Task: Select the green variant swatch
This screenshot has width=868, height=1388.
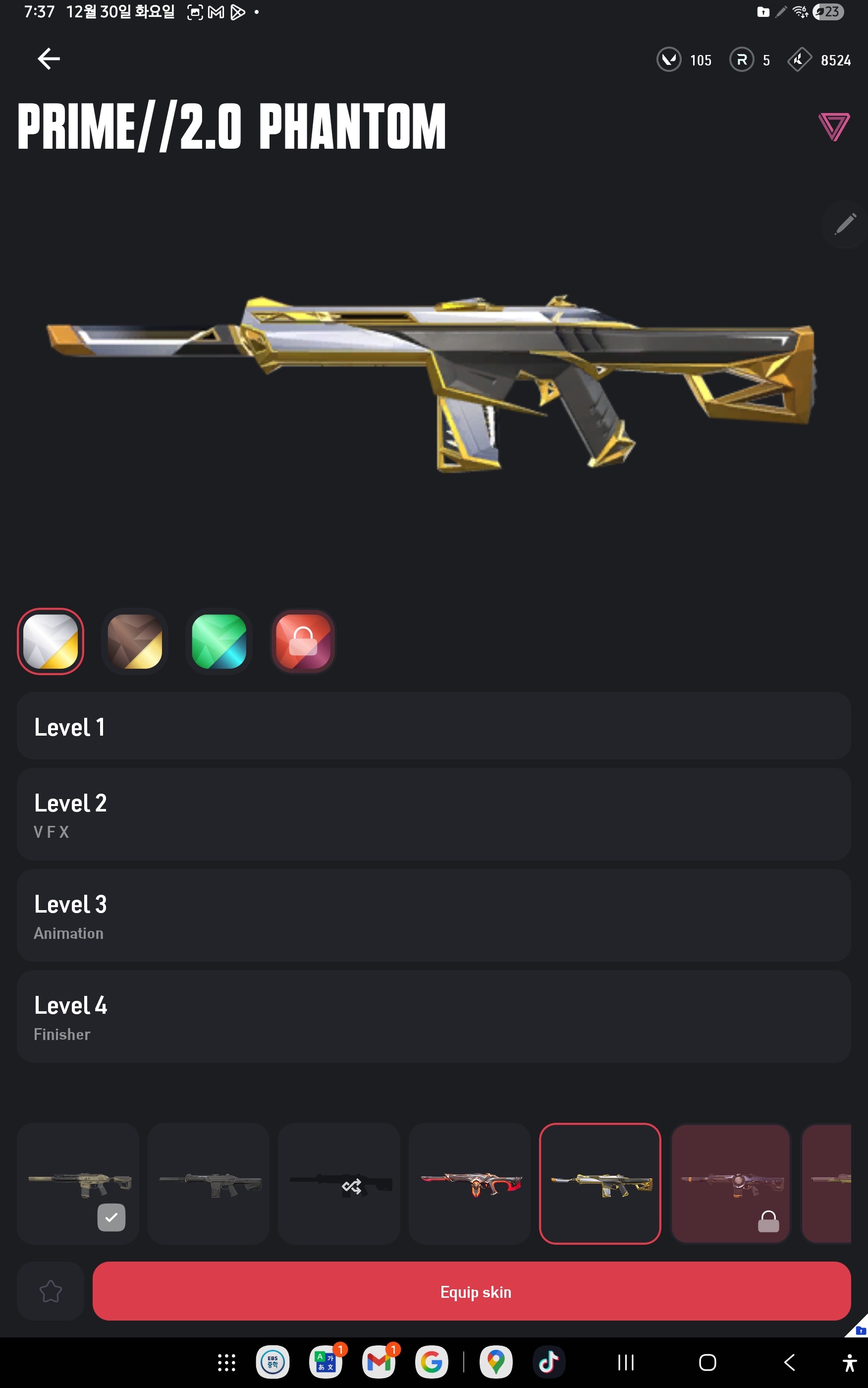Action: coord(218,641)
